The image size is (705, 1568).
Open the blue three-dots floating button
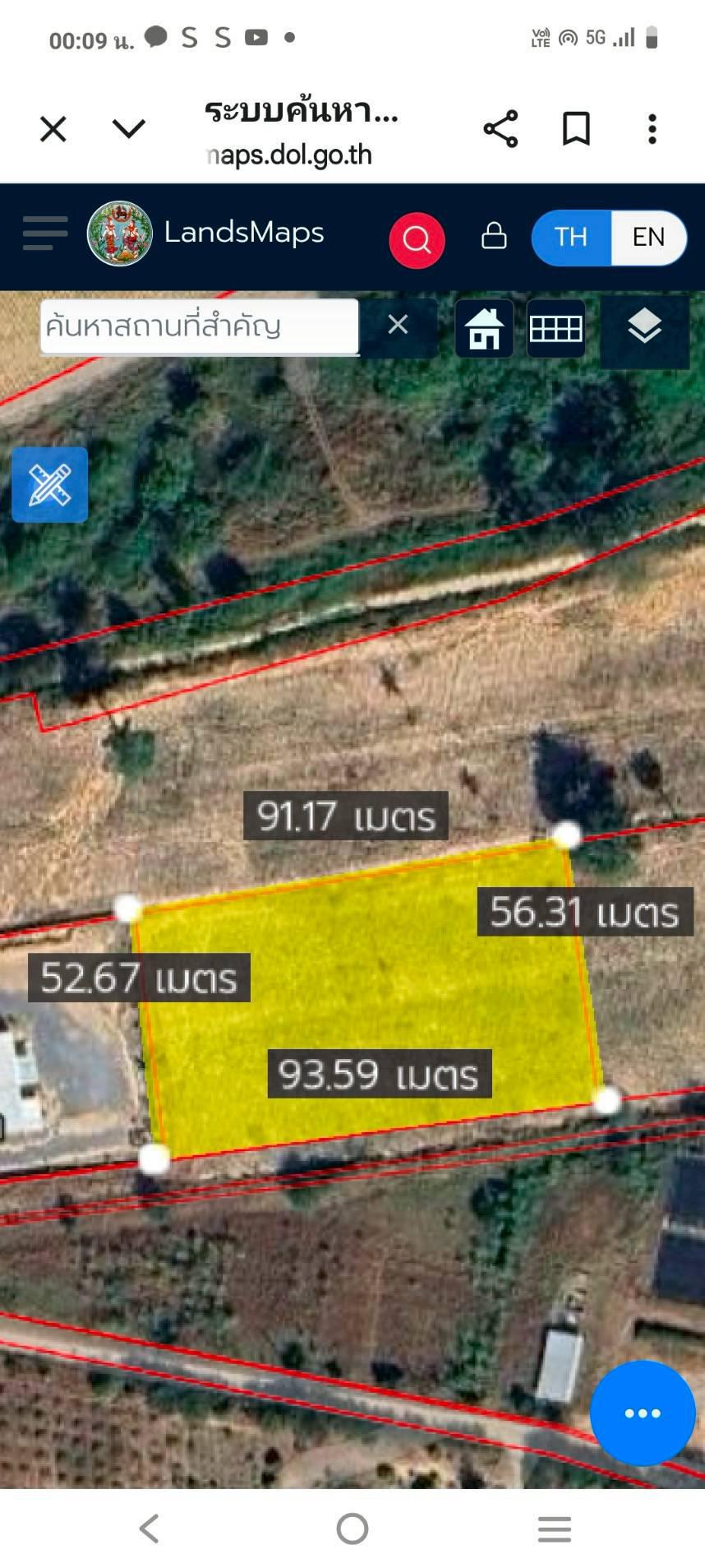(x=643, y=1413)
